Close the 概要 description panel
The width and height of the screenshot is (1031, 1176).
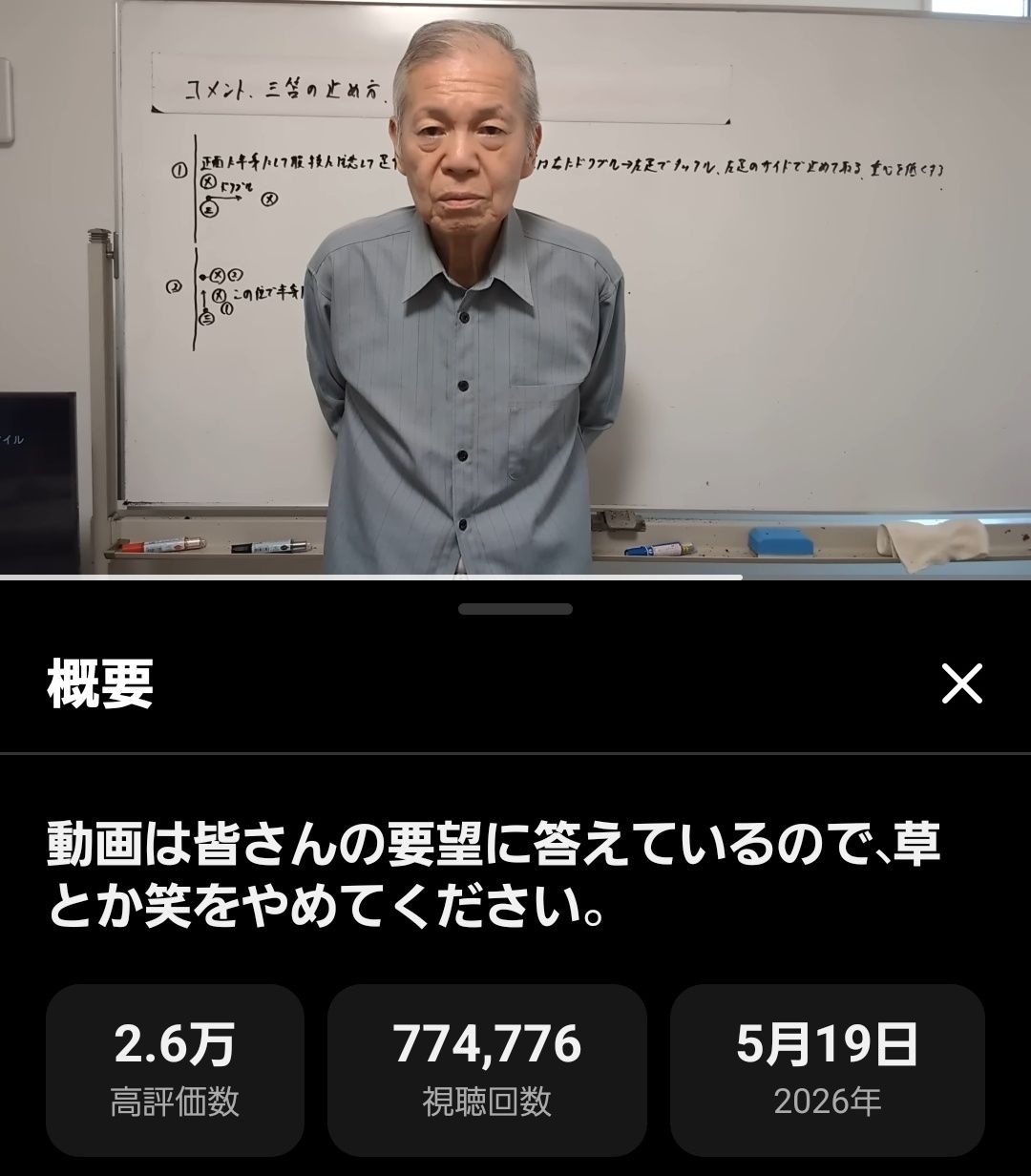coord(961,683)
